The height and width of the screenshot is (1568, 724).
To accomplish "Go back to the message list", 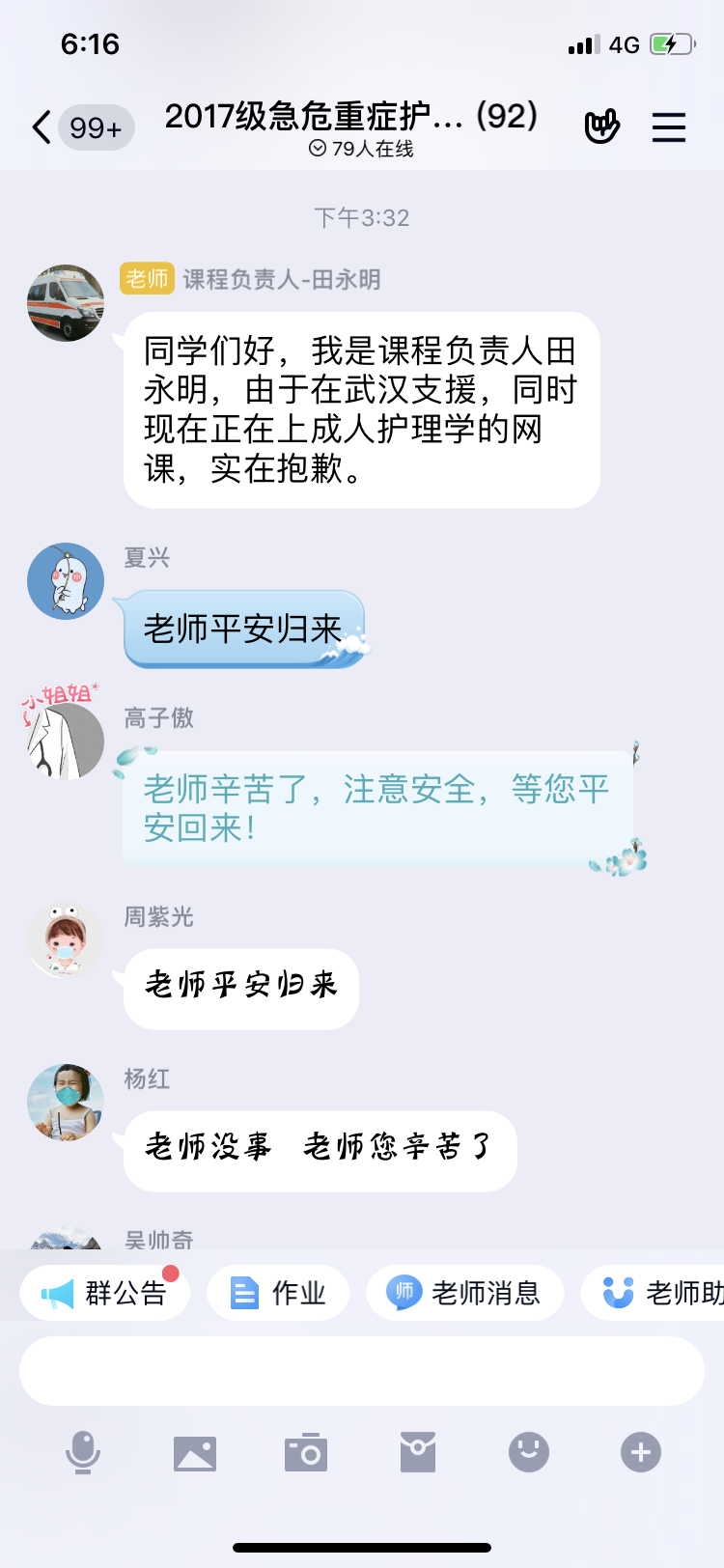I will click(x=42, y=127).
